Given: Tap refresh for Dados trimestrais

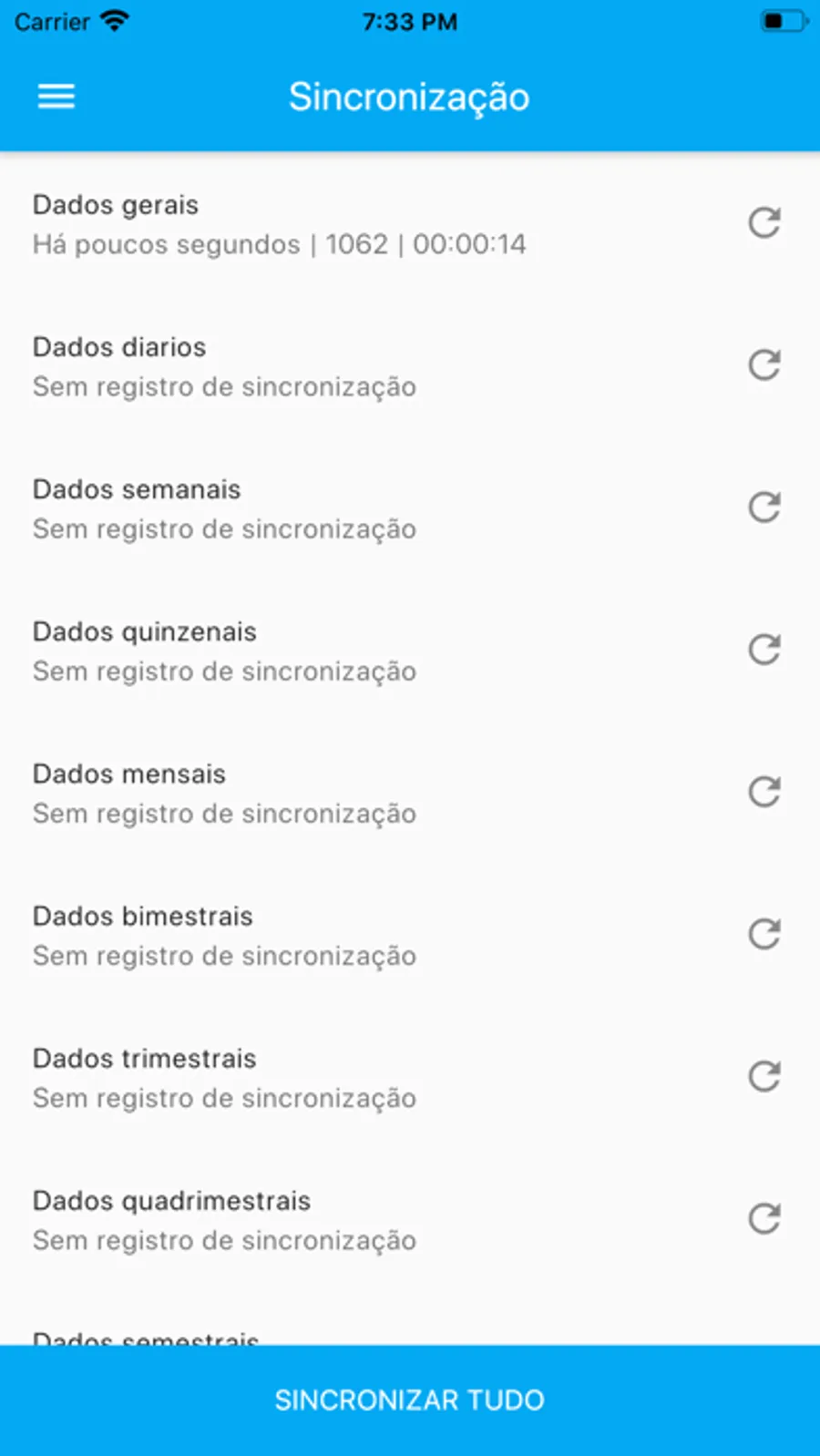Looking at the screenshot, I should tap(764, 1076).
